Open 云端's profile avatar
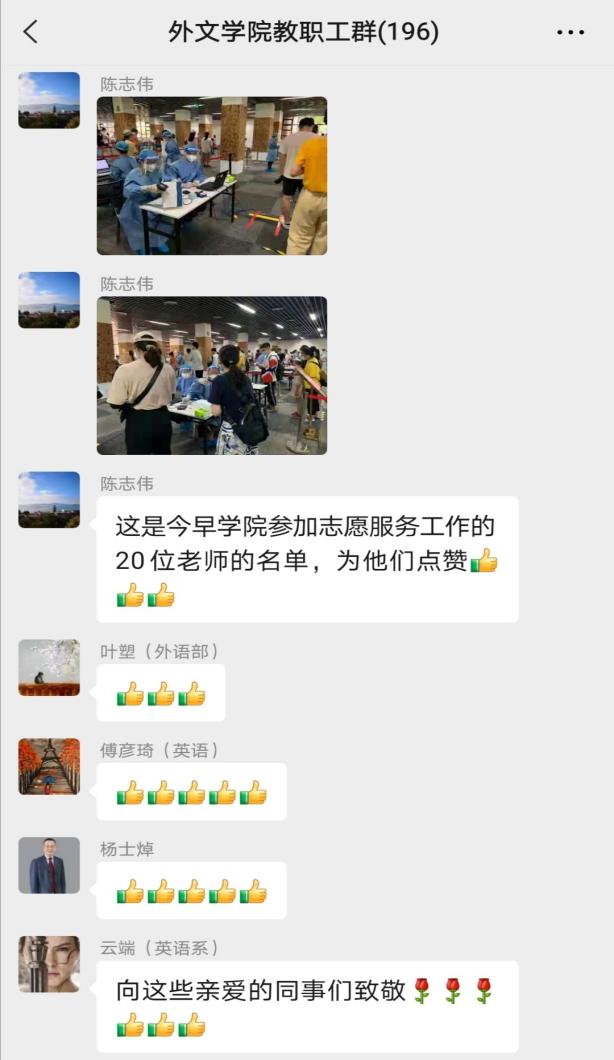This screenshot has height=1060, width=614. pyautogui.click(x=49, y=964)
